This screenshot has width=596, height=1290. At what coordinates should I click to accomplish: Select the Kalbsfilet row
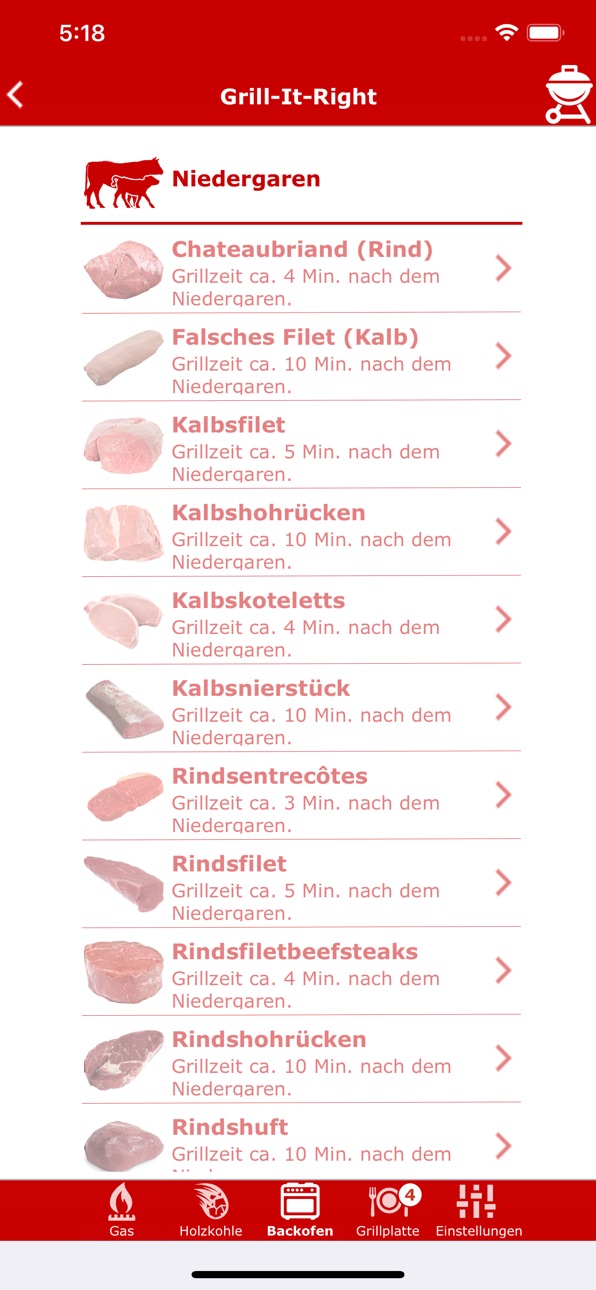(x=301, y=445)
